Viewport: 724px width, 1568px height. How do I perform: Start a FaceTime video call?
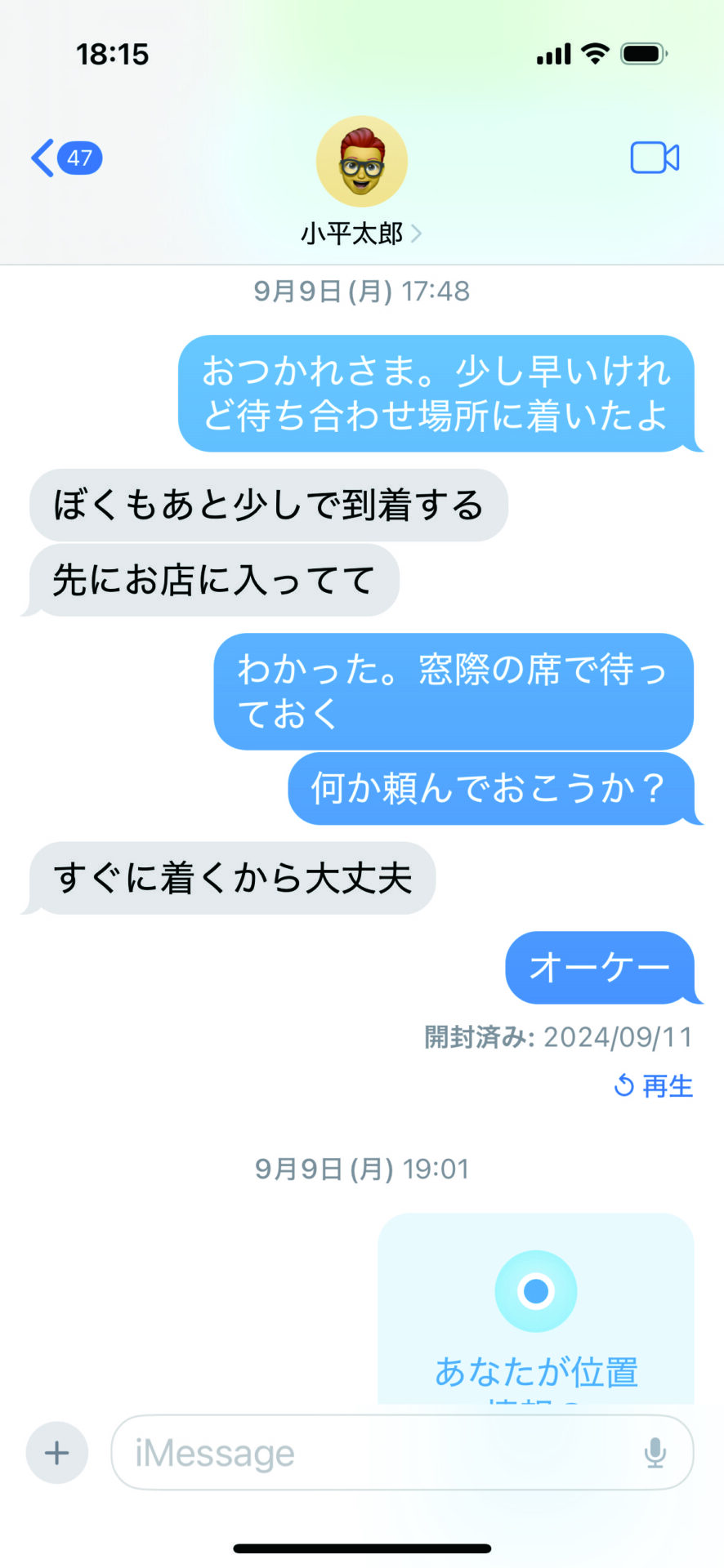coord(655,158)
